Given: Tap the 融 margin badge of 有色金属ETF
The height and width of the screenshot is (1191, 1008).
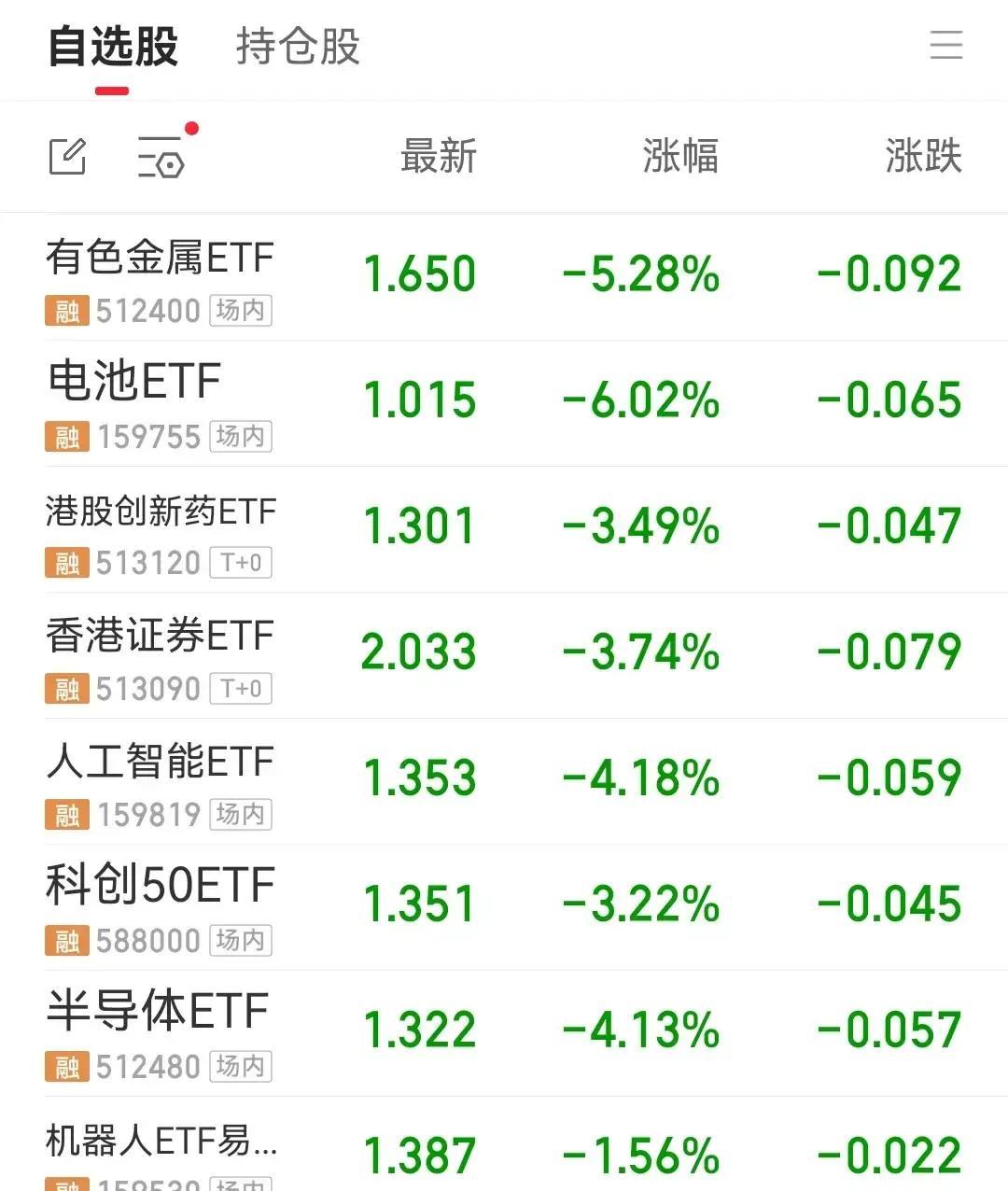Looking at the screenshot, I should point(64,310).
